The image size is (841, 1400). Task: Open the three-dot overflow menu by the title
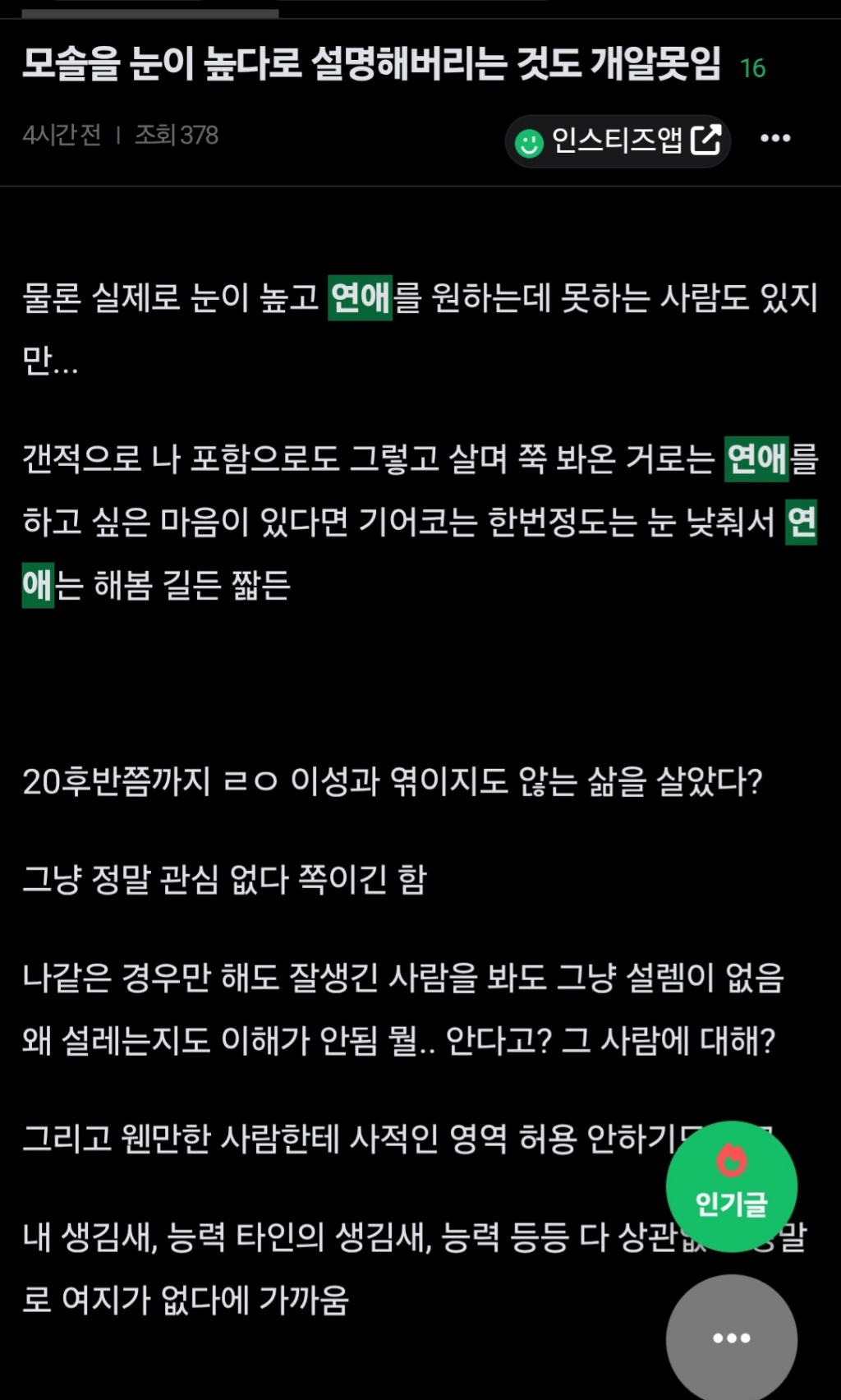pos(775,139)
